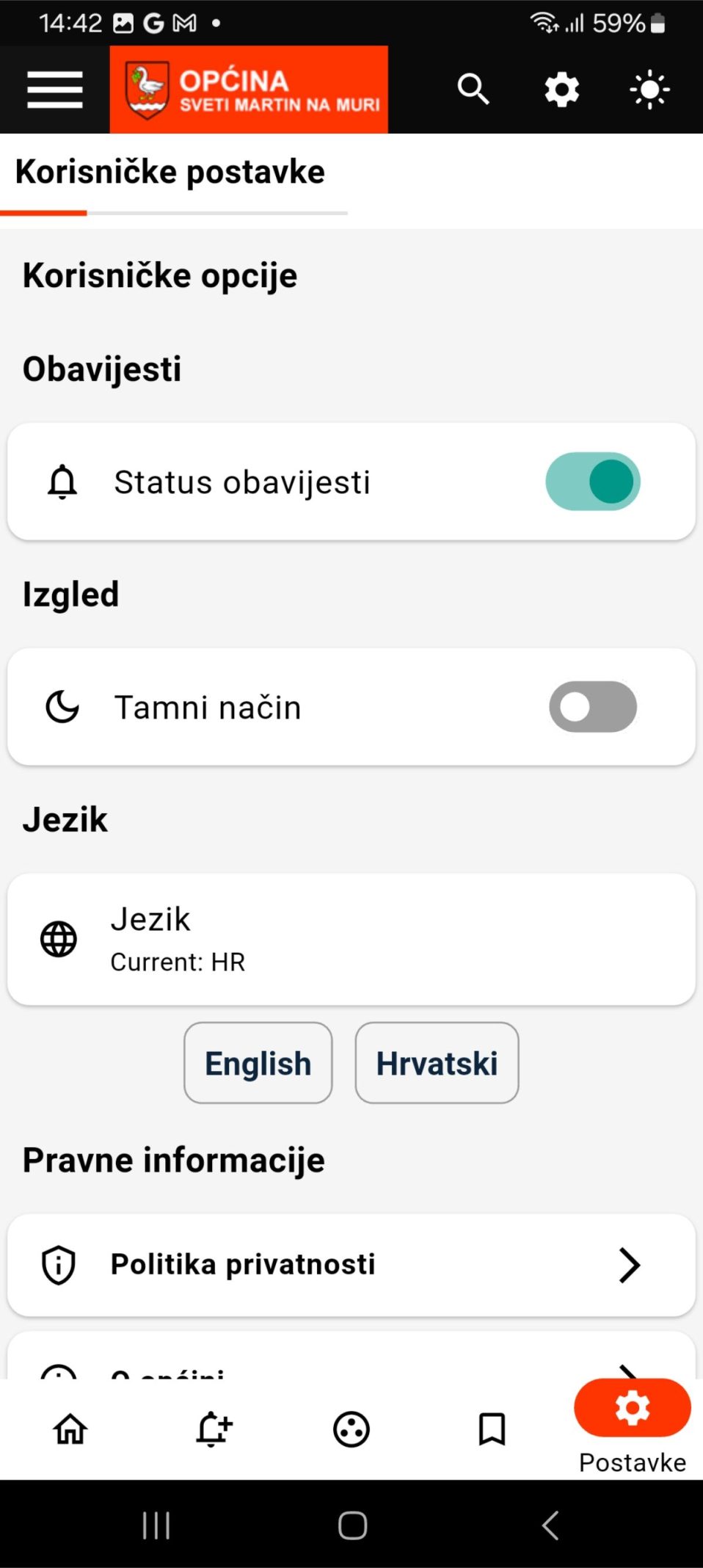Open O općini using the arrow

(x=629, y=1373)
